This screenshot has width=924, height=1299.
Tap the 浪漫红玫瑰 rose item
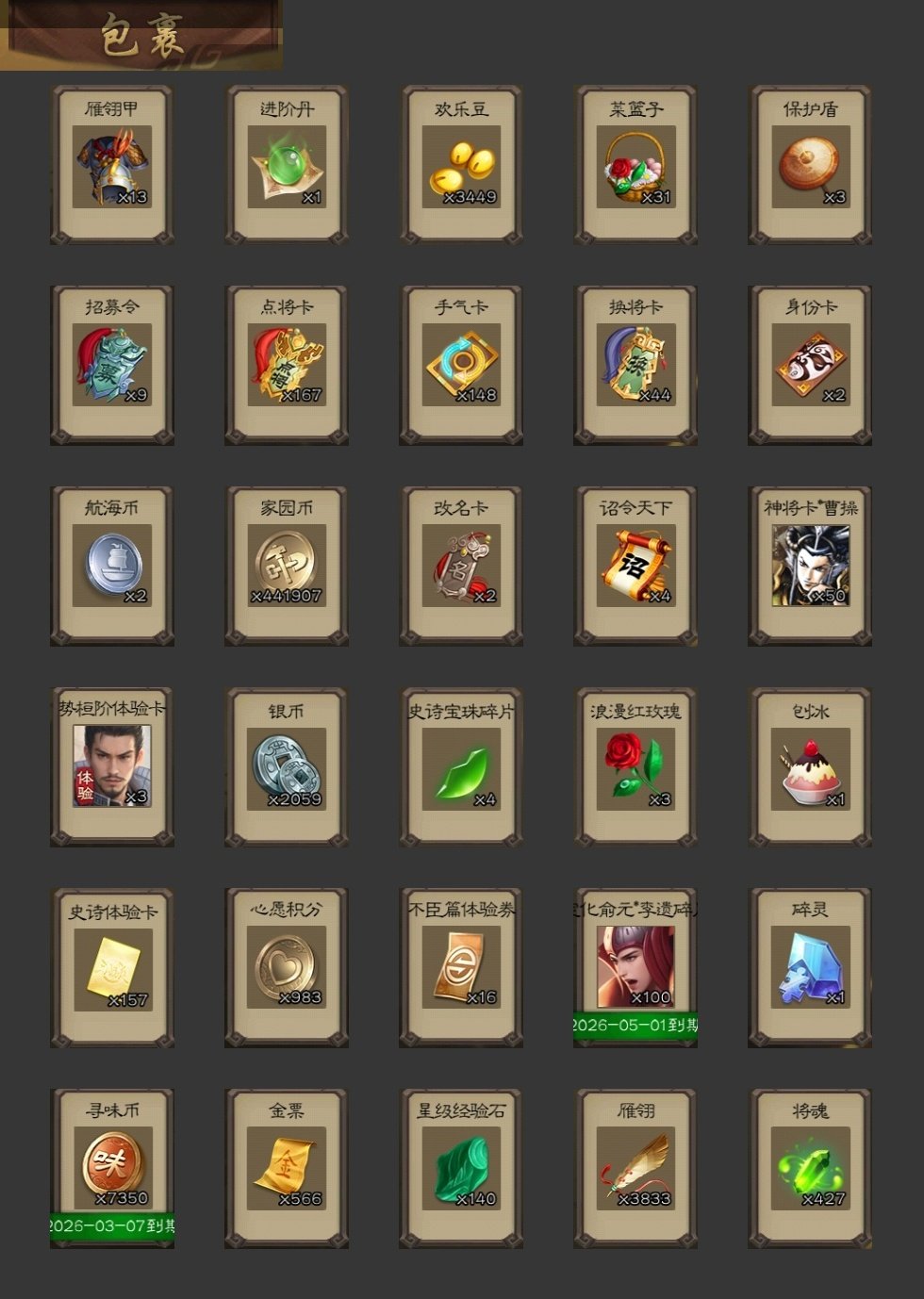click(x=635, y=767)
